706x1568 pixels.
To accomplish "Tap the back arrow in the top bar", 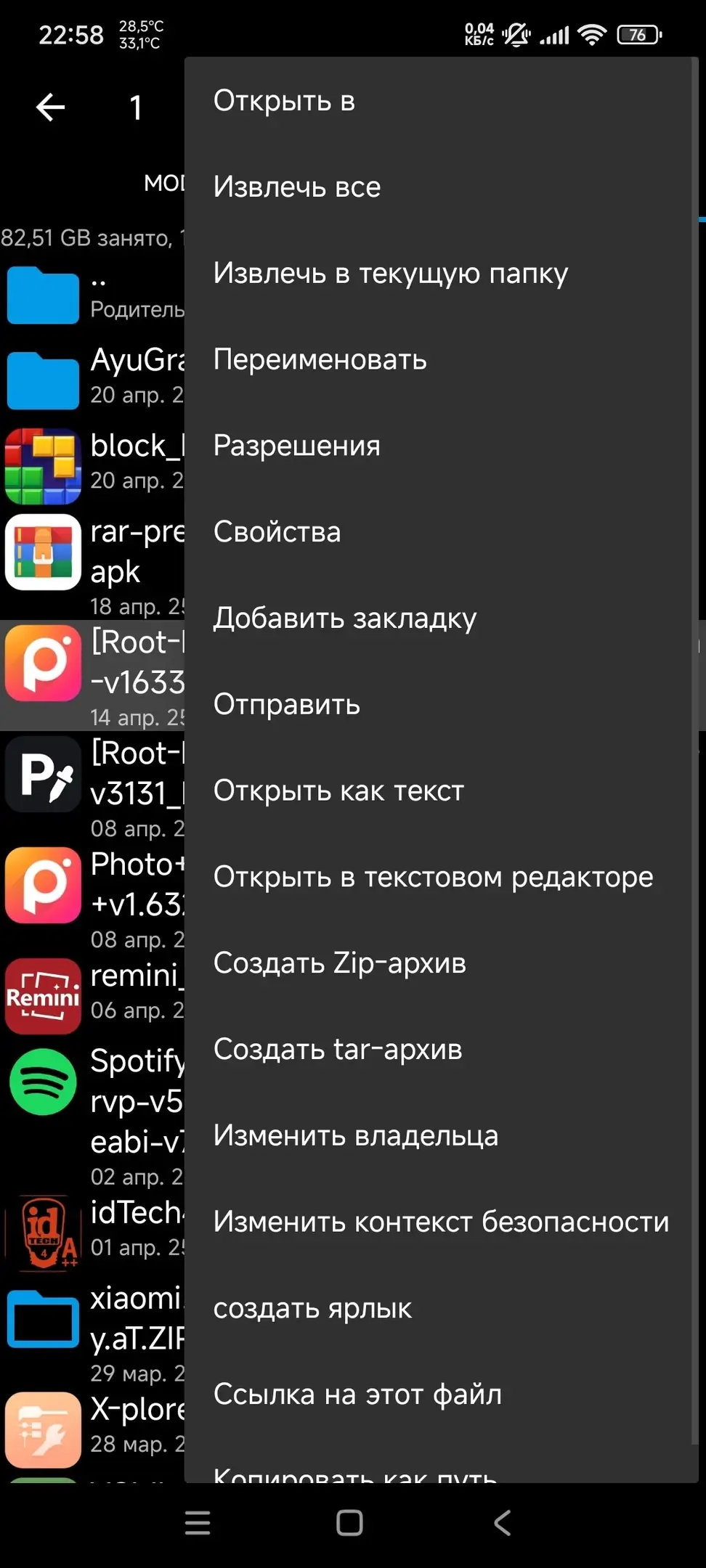I will click(x=51, y=107).
